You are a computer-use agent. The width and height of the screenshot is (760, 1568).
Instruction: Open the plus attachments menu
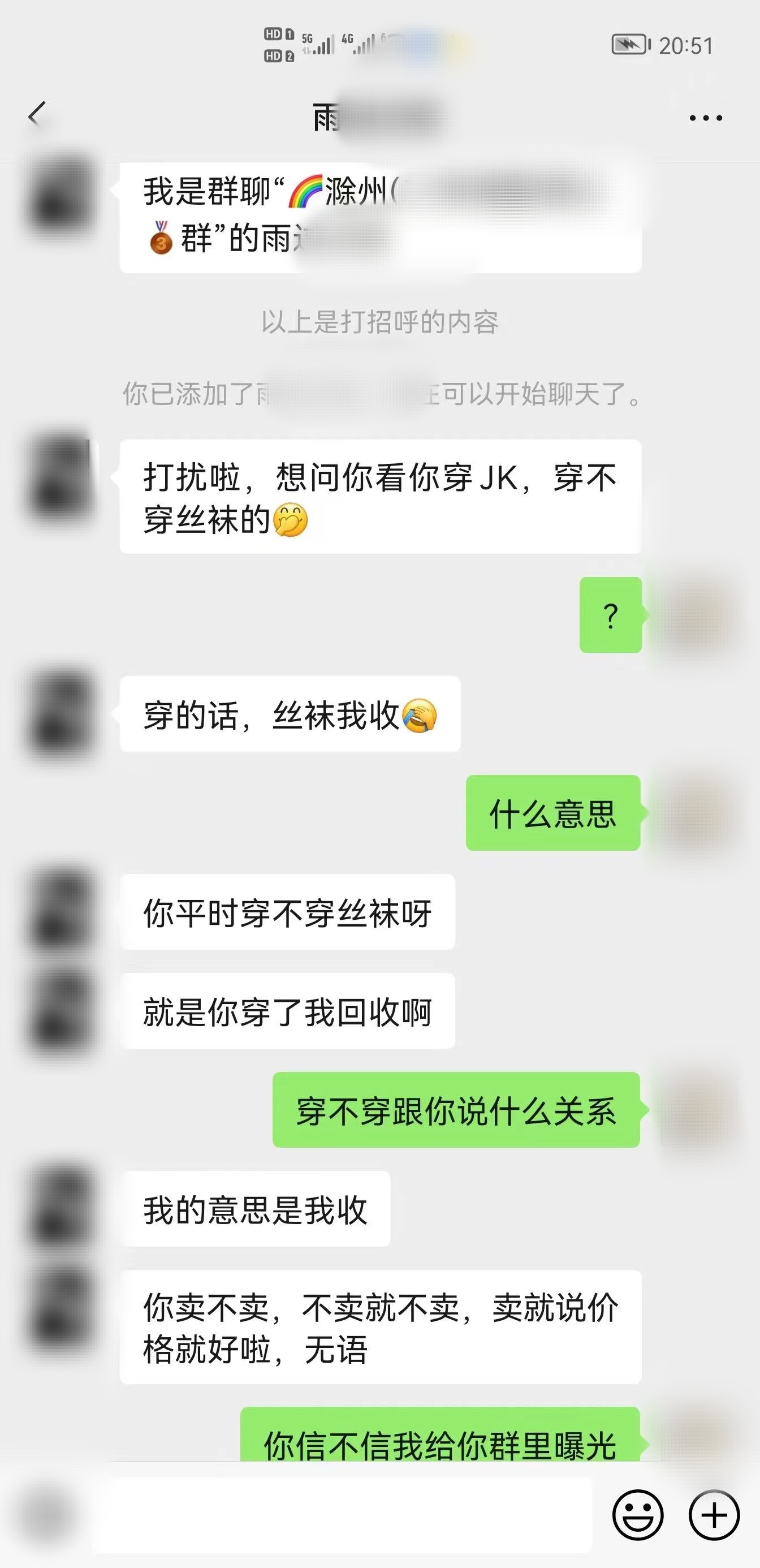tap(714, 1515)
